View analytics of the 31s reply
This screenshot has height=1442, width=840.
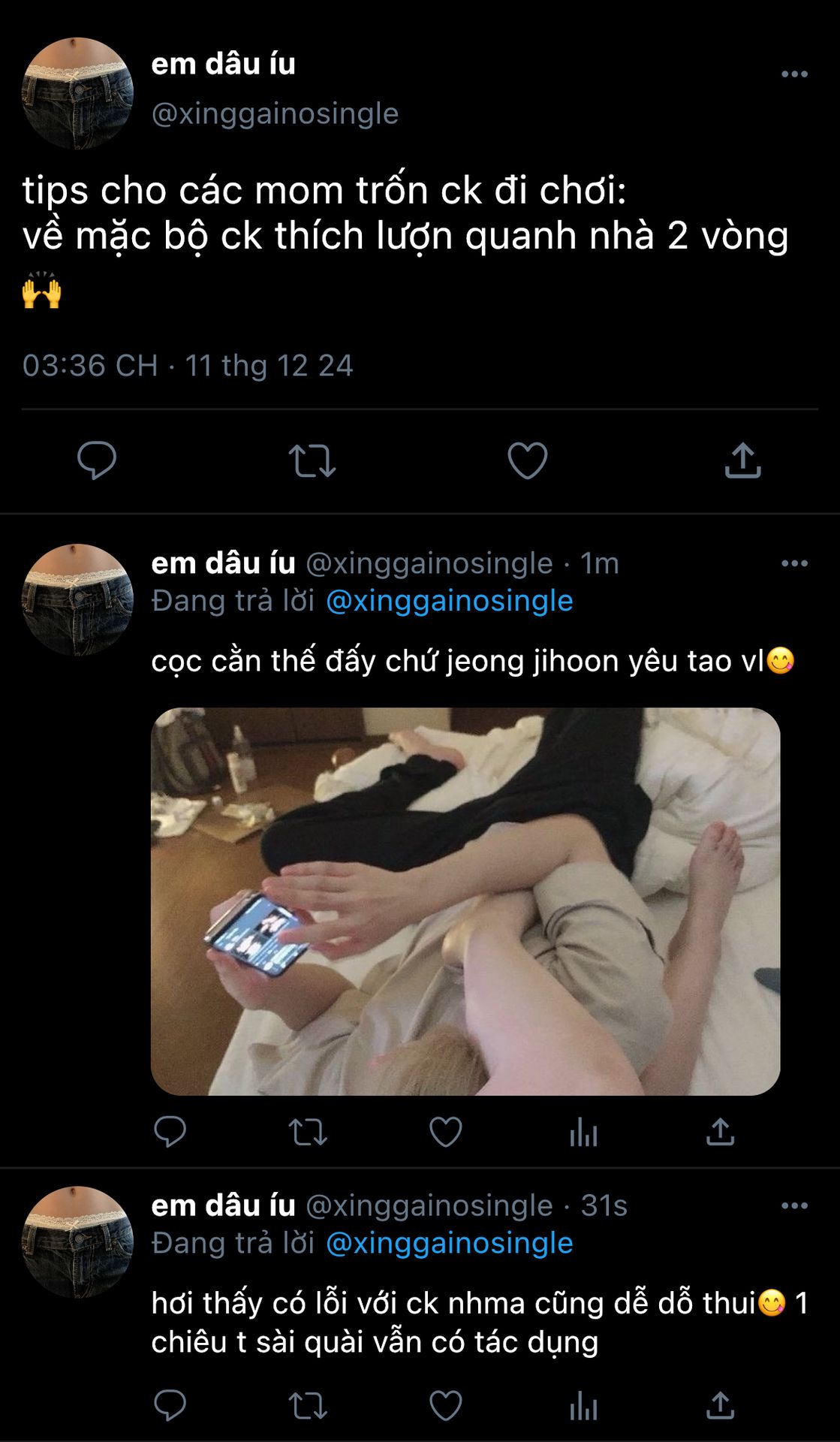583,1405
